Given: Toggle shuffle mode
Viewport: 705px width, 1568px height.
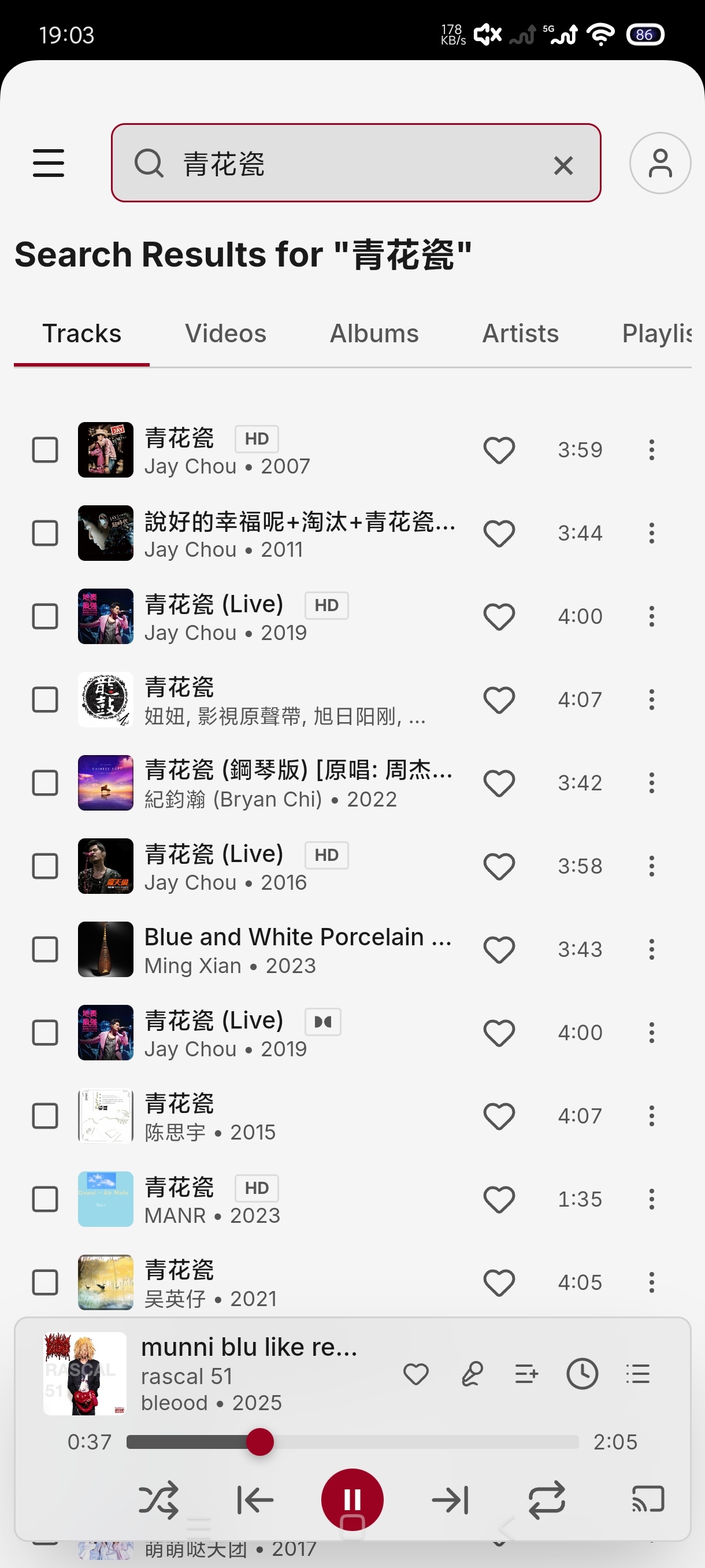Looking at the screenshot, I should 158,1500.
